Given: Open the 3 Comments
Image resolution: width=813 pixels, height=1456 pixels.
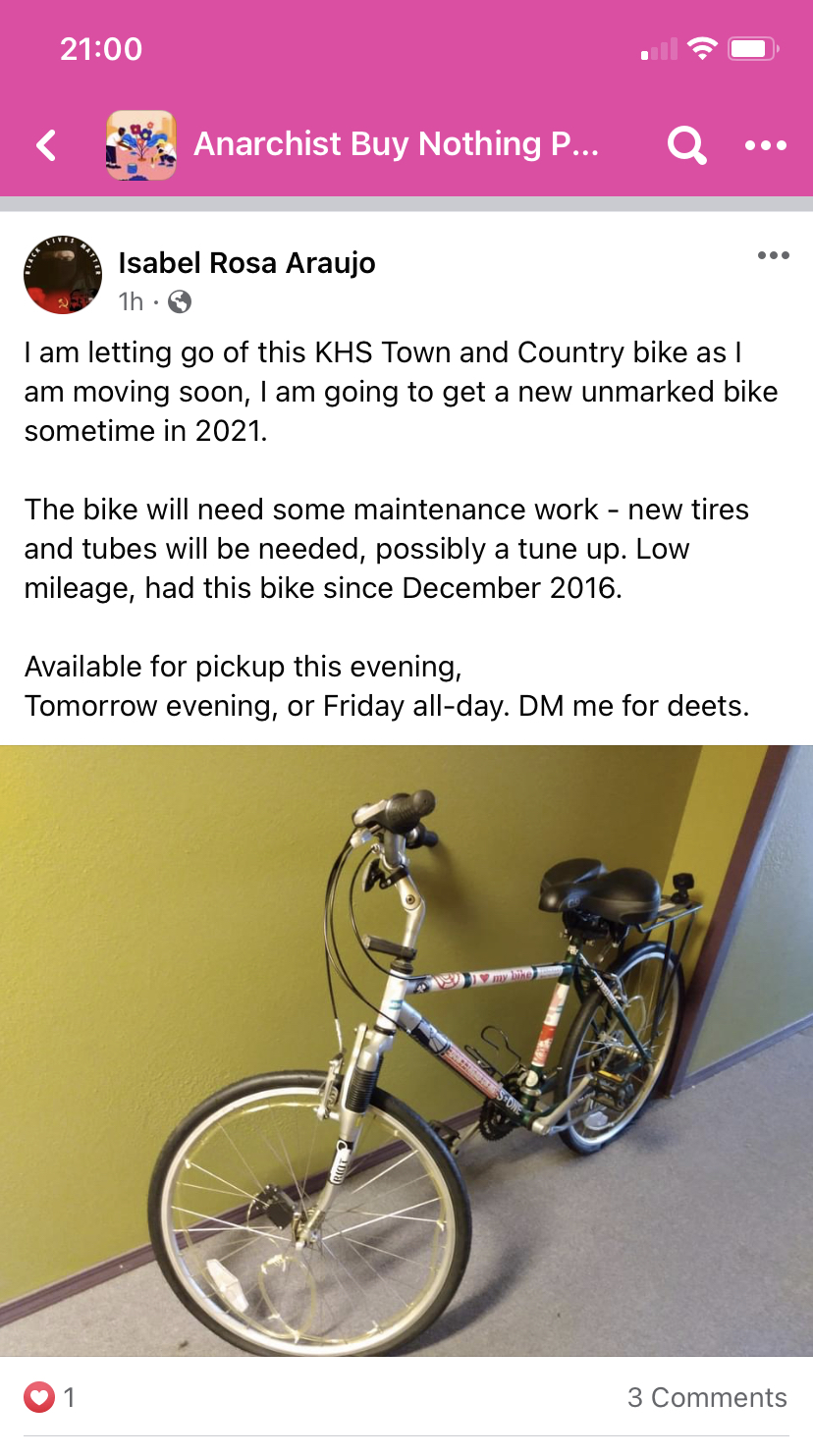Looking at the screenshot, I should 707,1397.
